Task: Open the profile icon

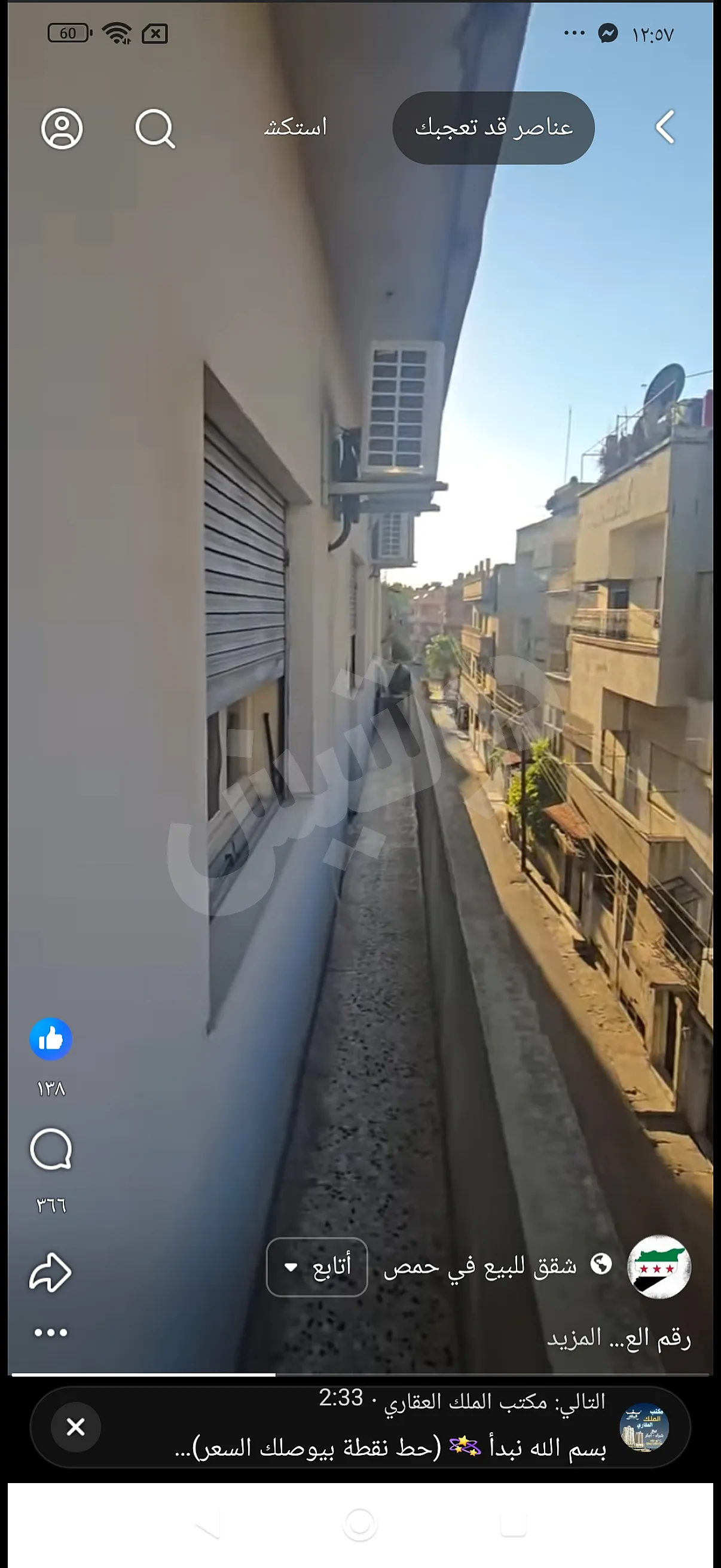Action: [62, 129]
